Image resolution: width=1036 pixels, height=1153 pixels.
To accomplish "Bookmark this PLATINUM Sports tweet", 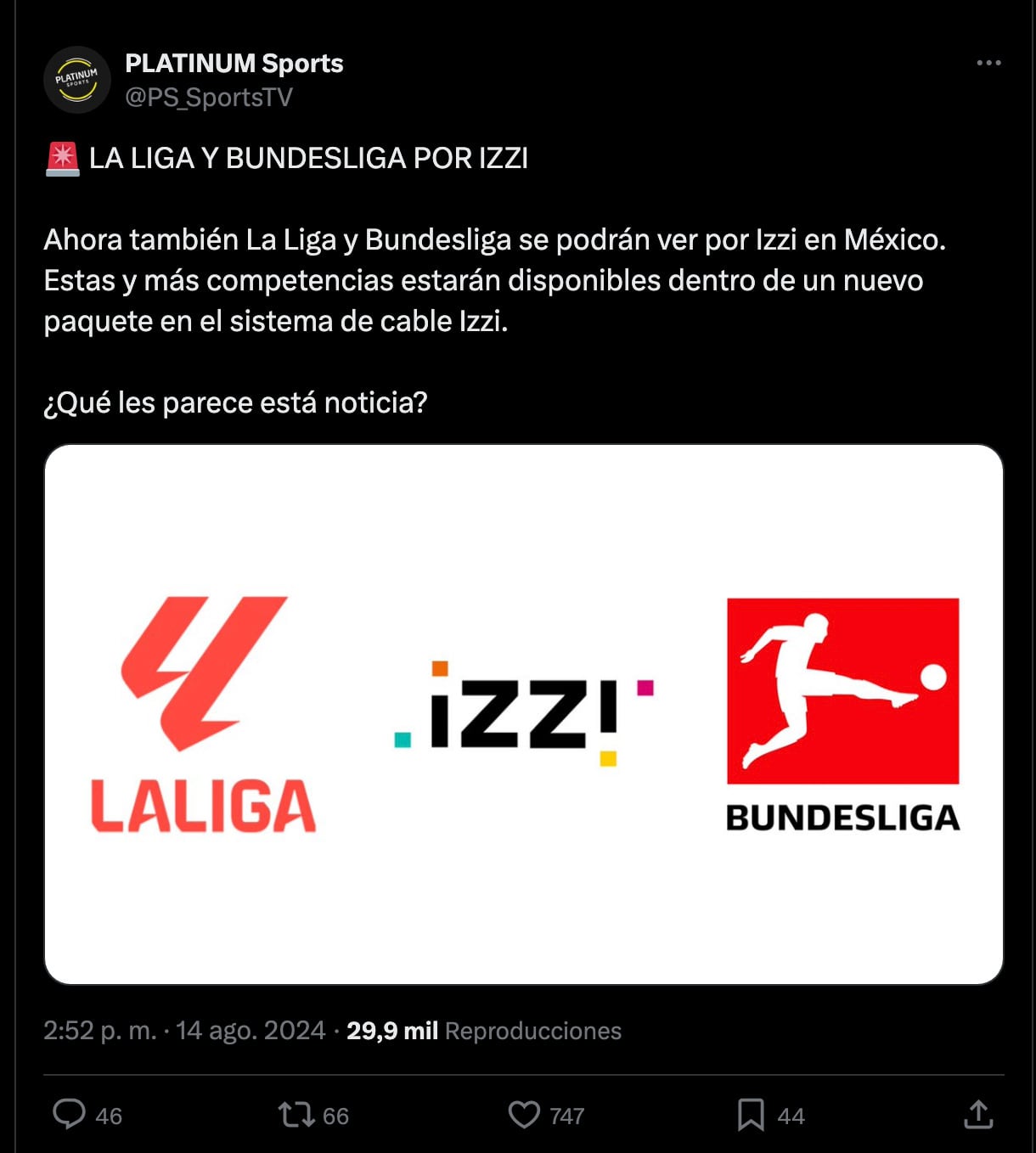I will click(751, 1114).
